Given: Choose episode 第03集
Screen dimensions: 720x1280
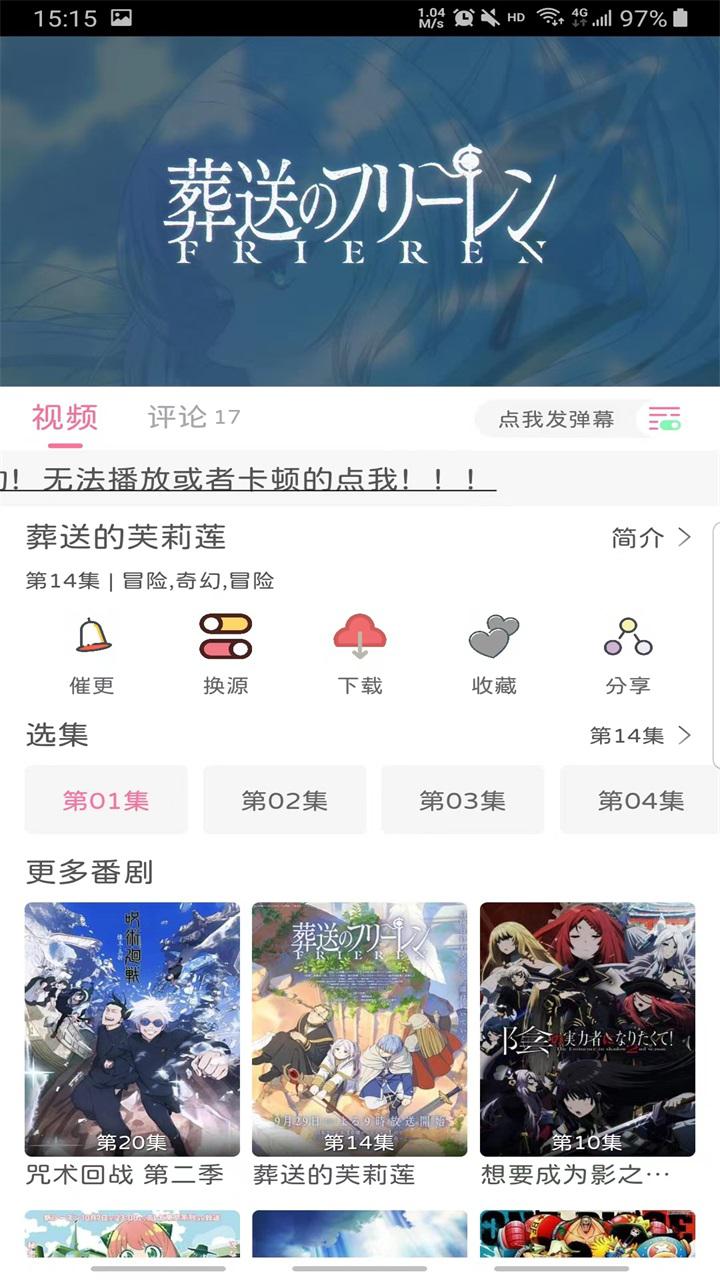Looking at the screenshot, I should [463, 800].
